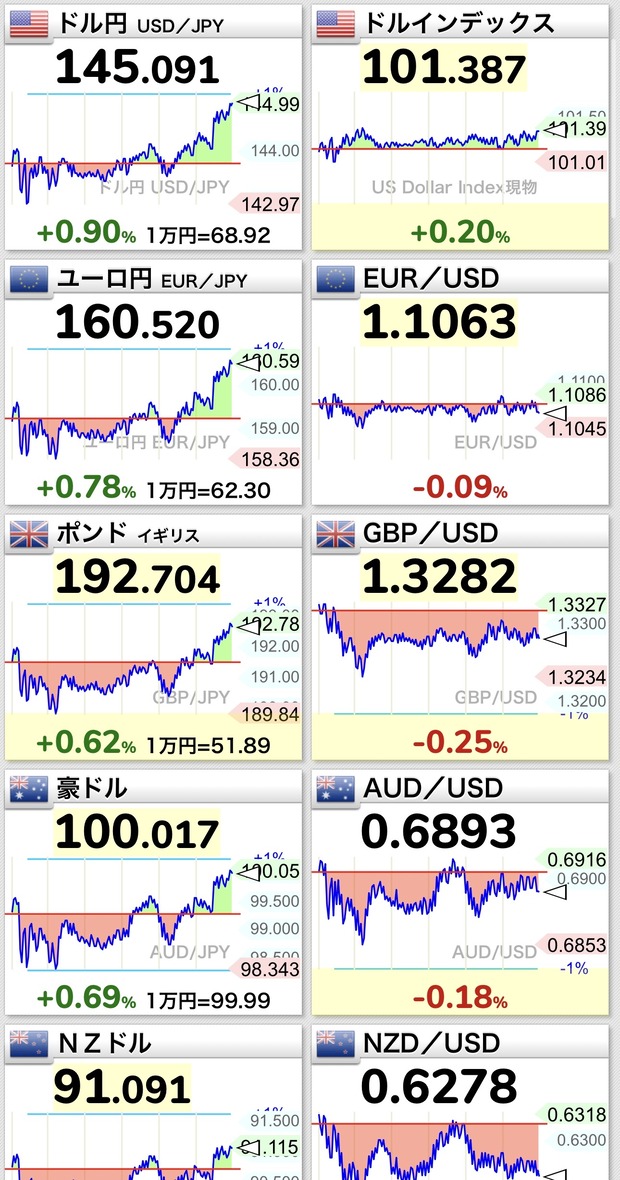Image resolution: width=620 pixels, height=1180 pixels.
Task: Open the ユーロ円 EUR/JPY card
Action: click(153, 383)
